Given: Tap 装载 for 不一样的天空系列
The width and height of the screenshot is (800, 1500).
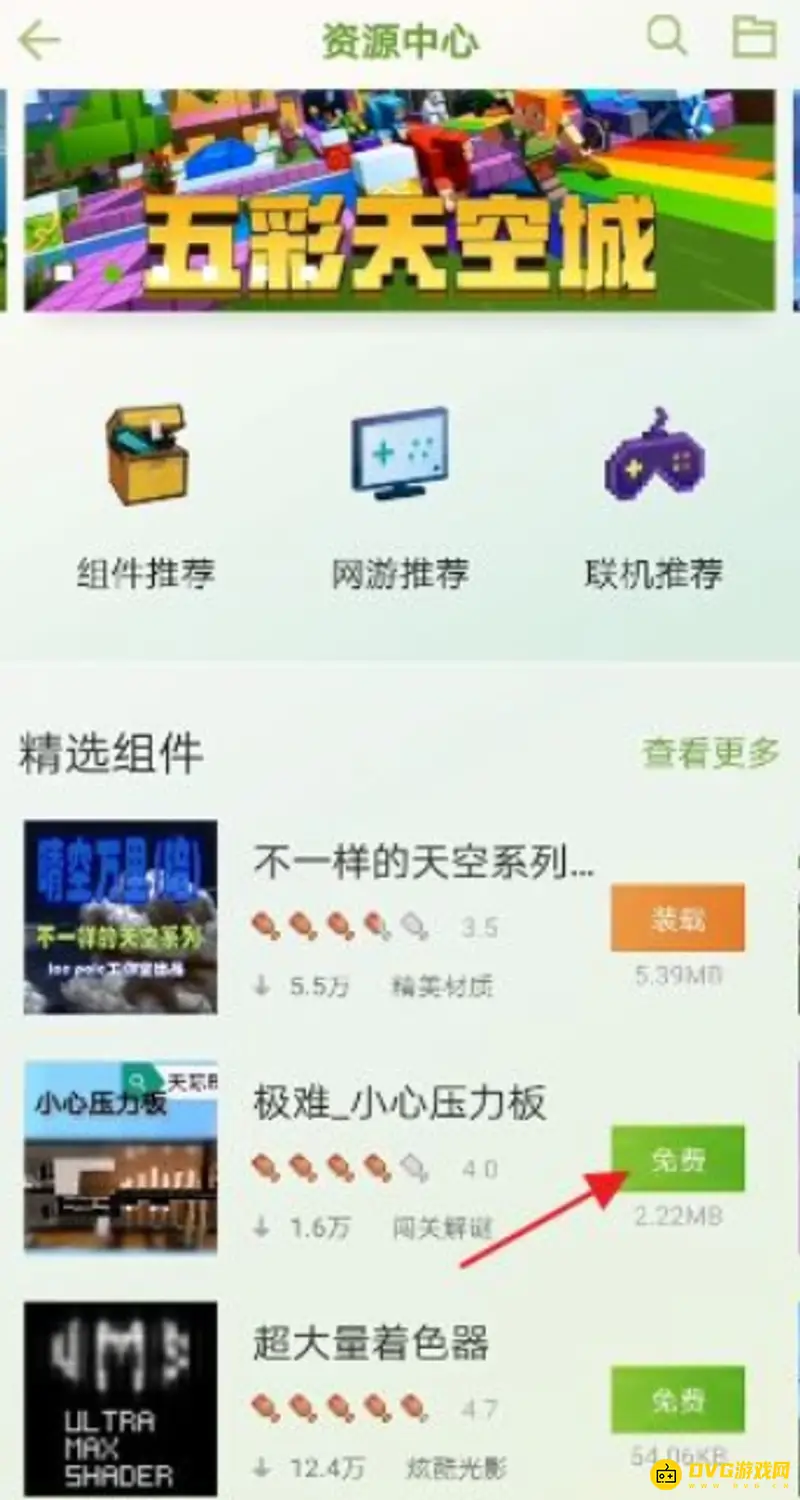Looking at the screenshot, I should 677,917.
